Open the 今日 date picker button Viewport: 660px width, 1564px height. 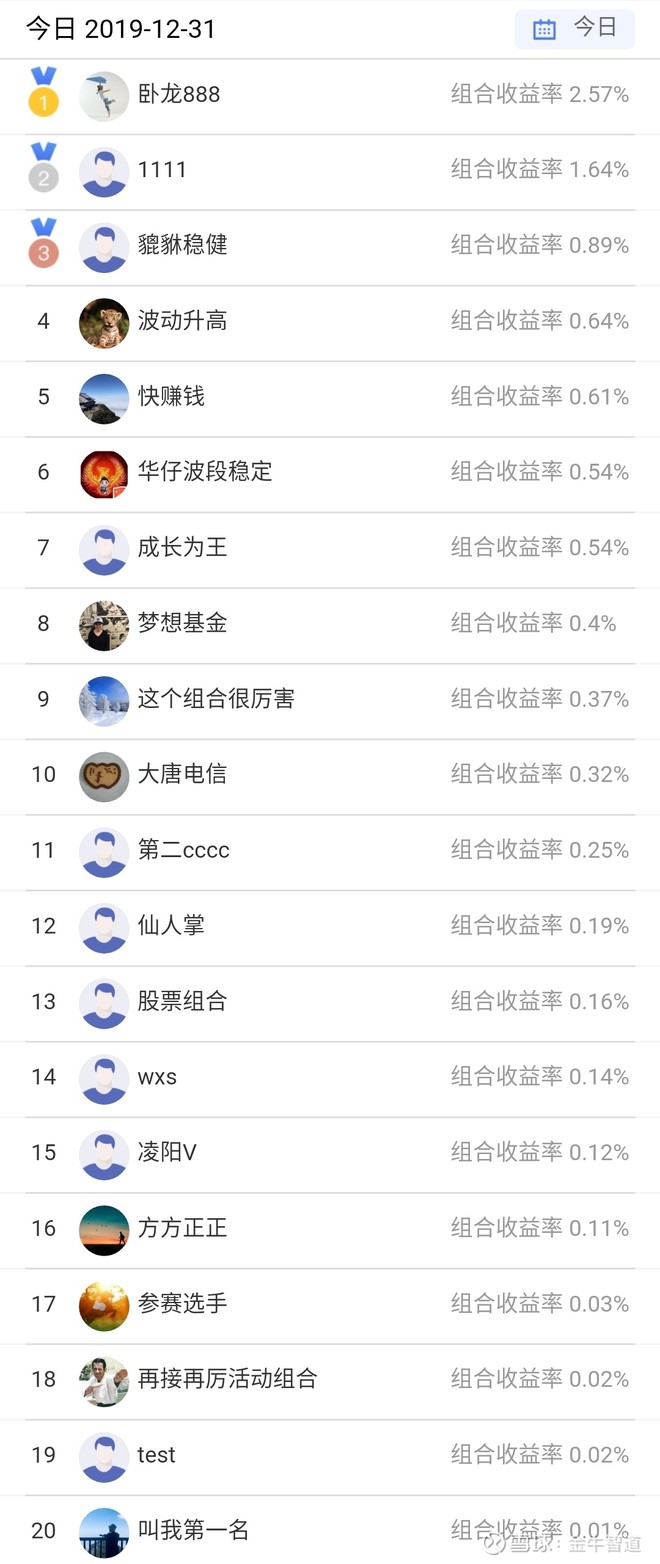574,29
